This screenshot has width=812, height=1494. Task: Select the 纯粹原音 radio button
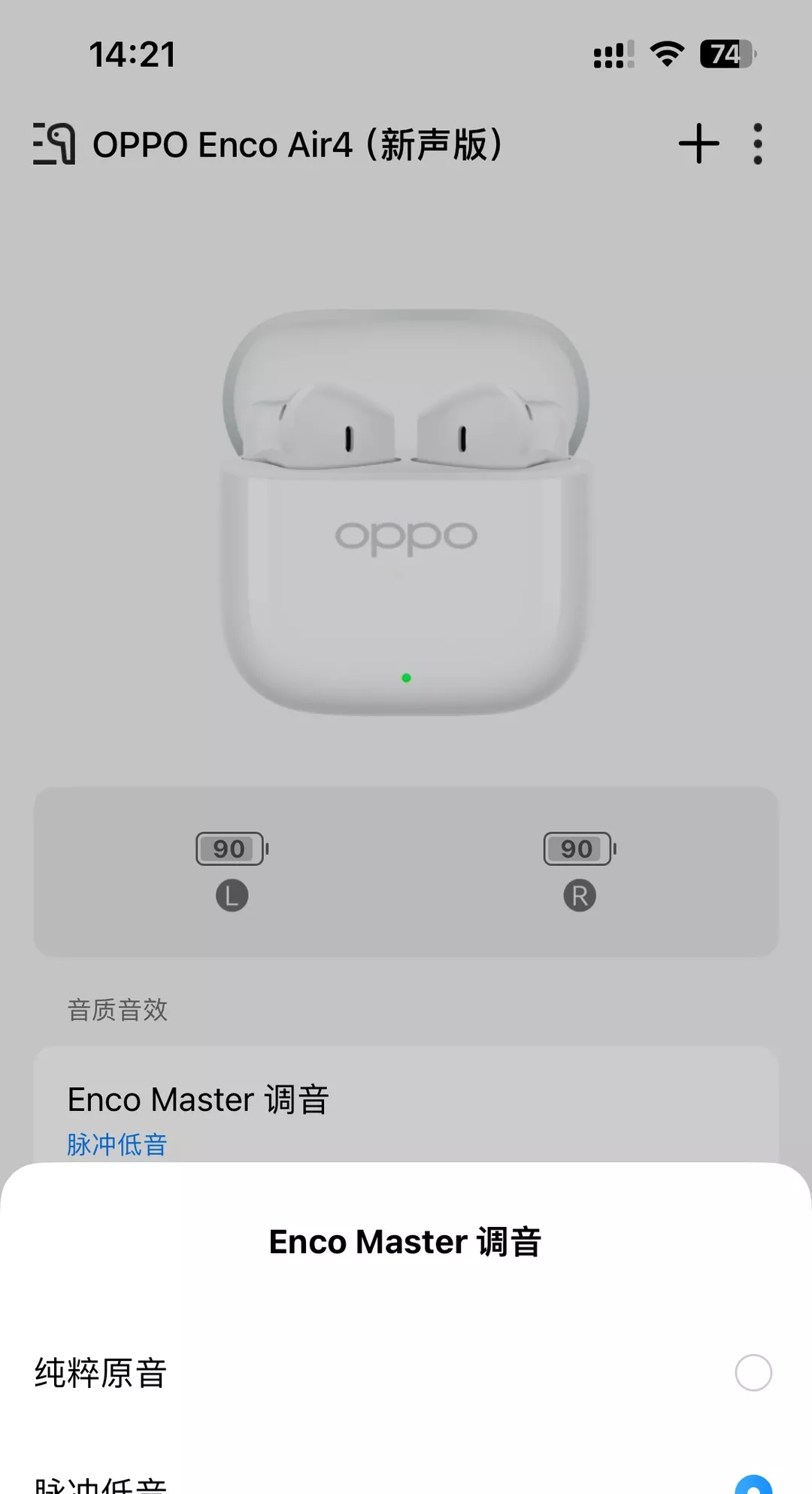(753, 1372)
